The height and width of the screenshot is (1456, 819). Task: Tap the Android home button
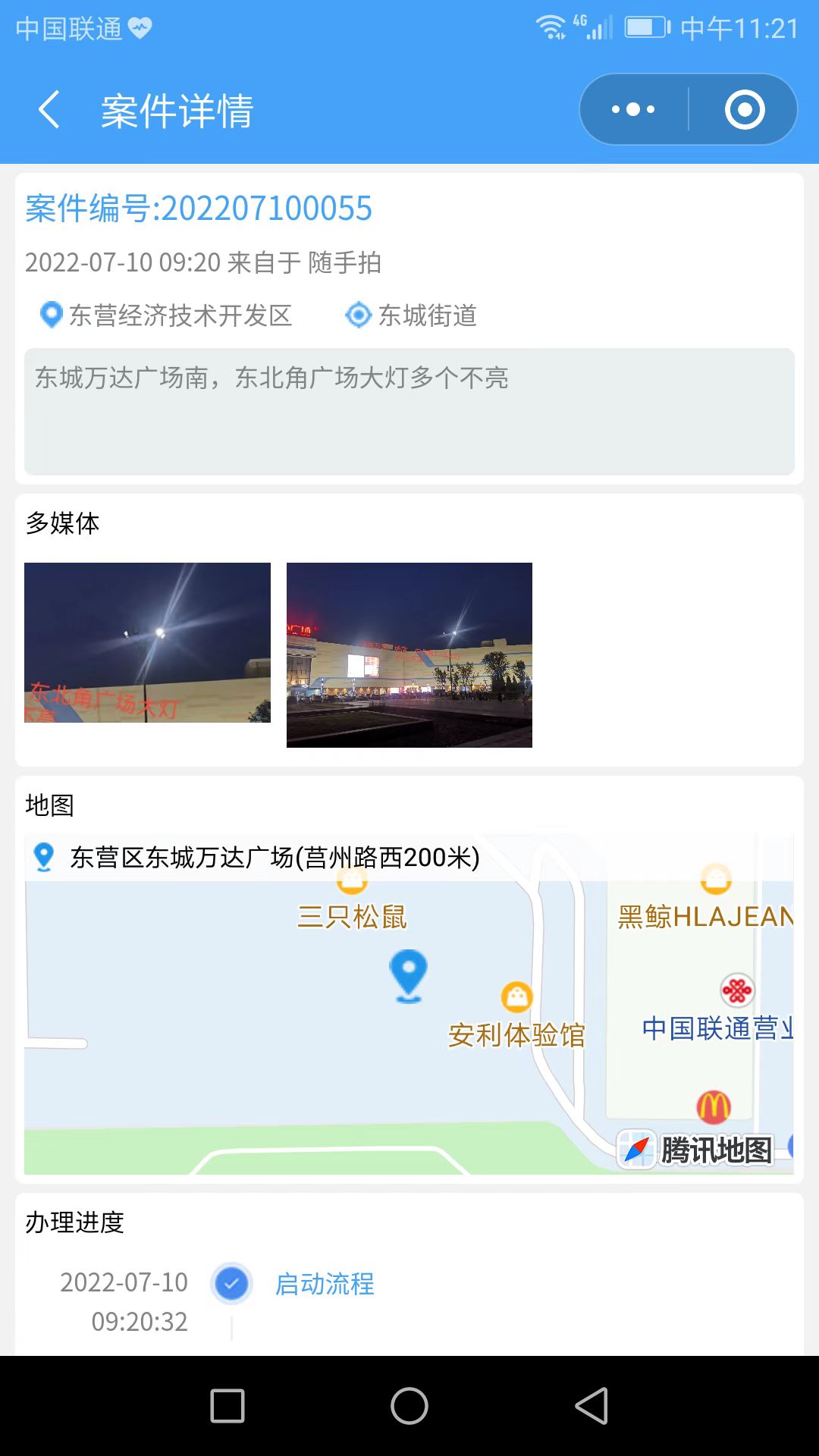(409, 1406)
